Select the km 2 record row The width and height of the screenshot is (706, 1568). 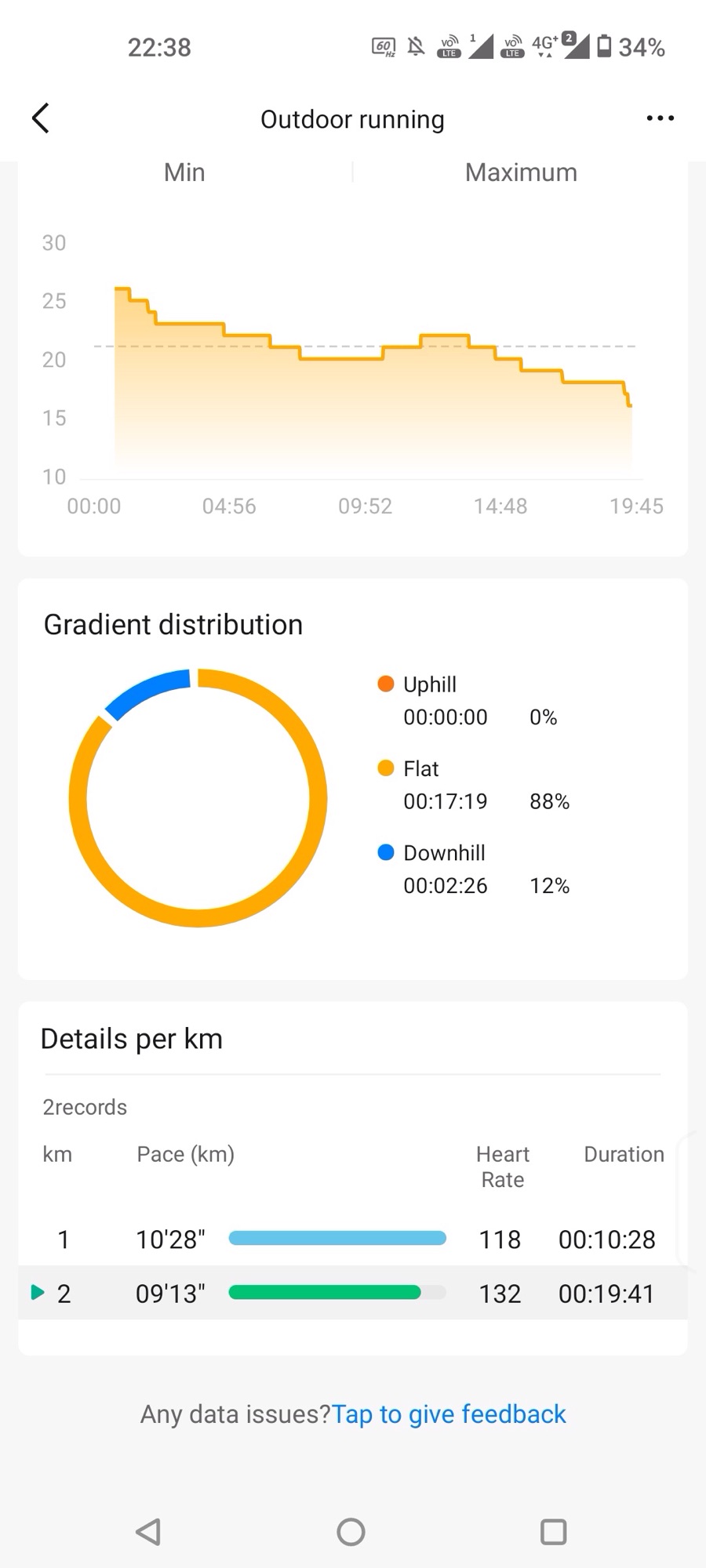[353, 1293]
